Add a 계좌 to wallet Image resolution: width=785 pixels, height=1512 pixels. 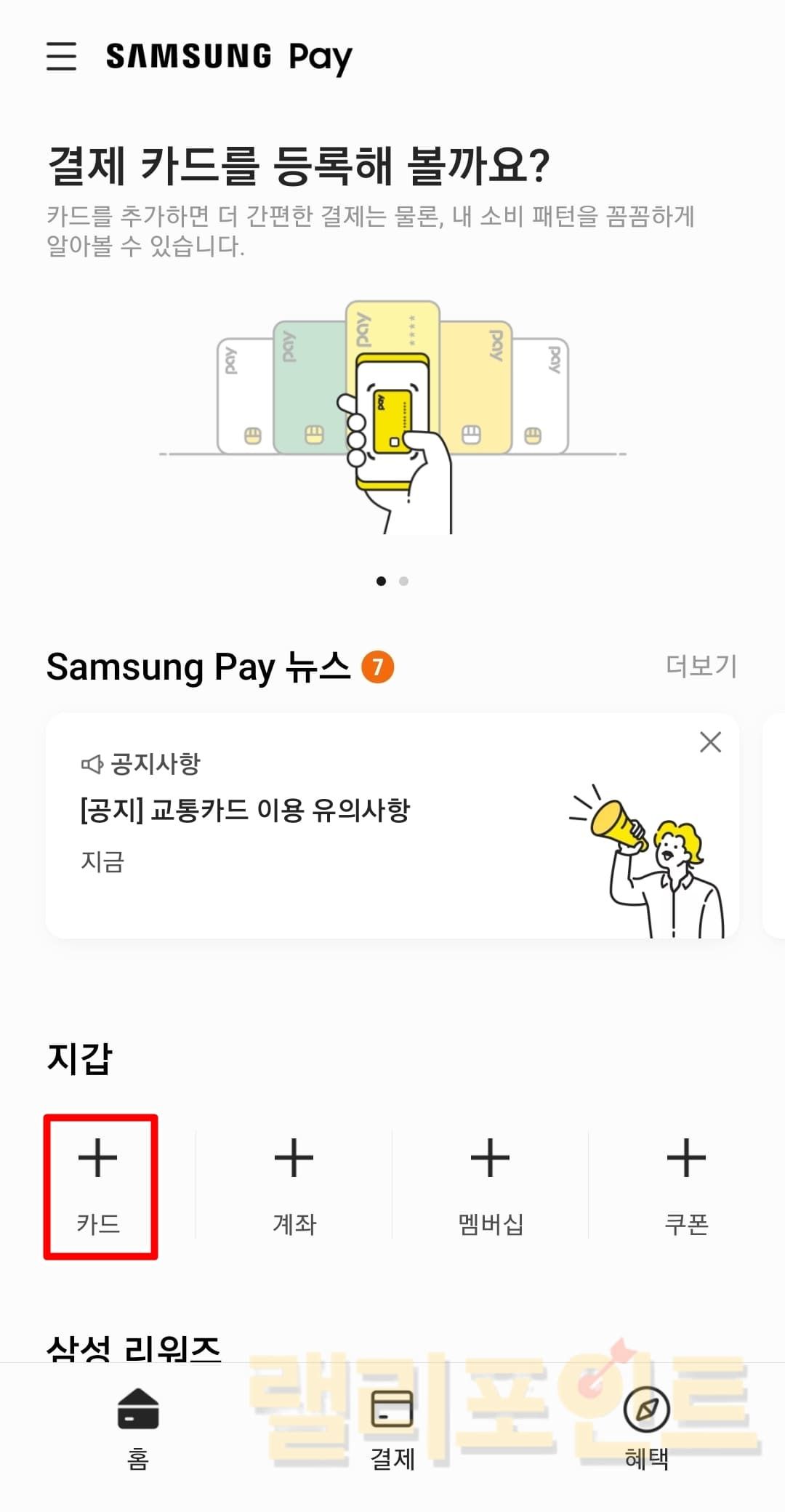(294, 1185)
